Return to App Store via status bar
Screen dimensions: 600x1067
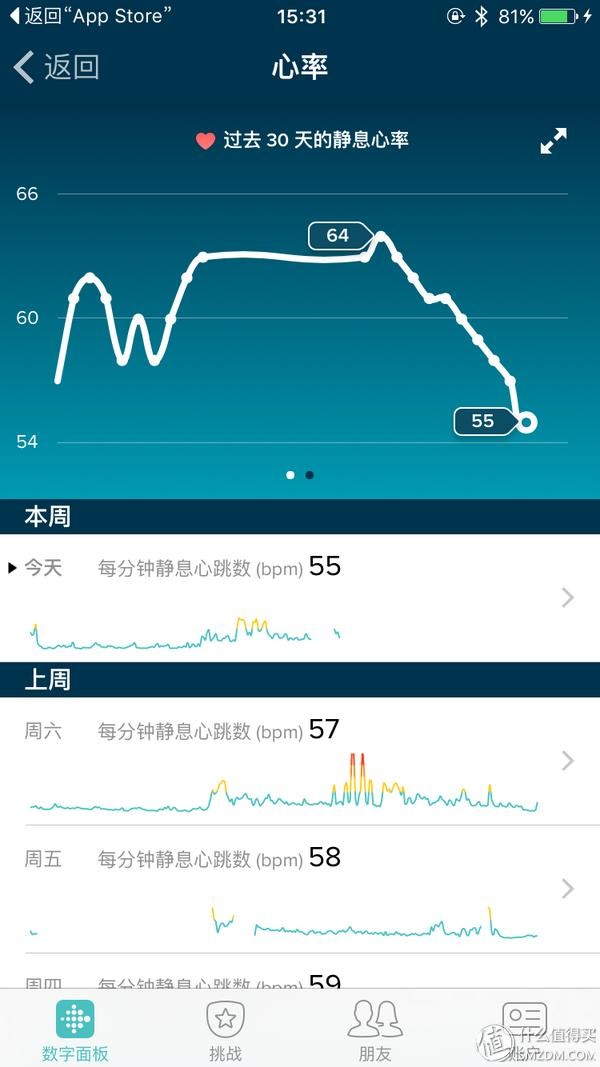(90, 16)
